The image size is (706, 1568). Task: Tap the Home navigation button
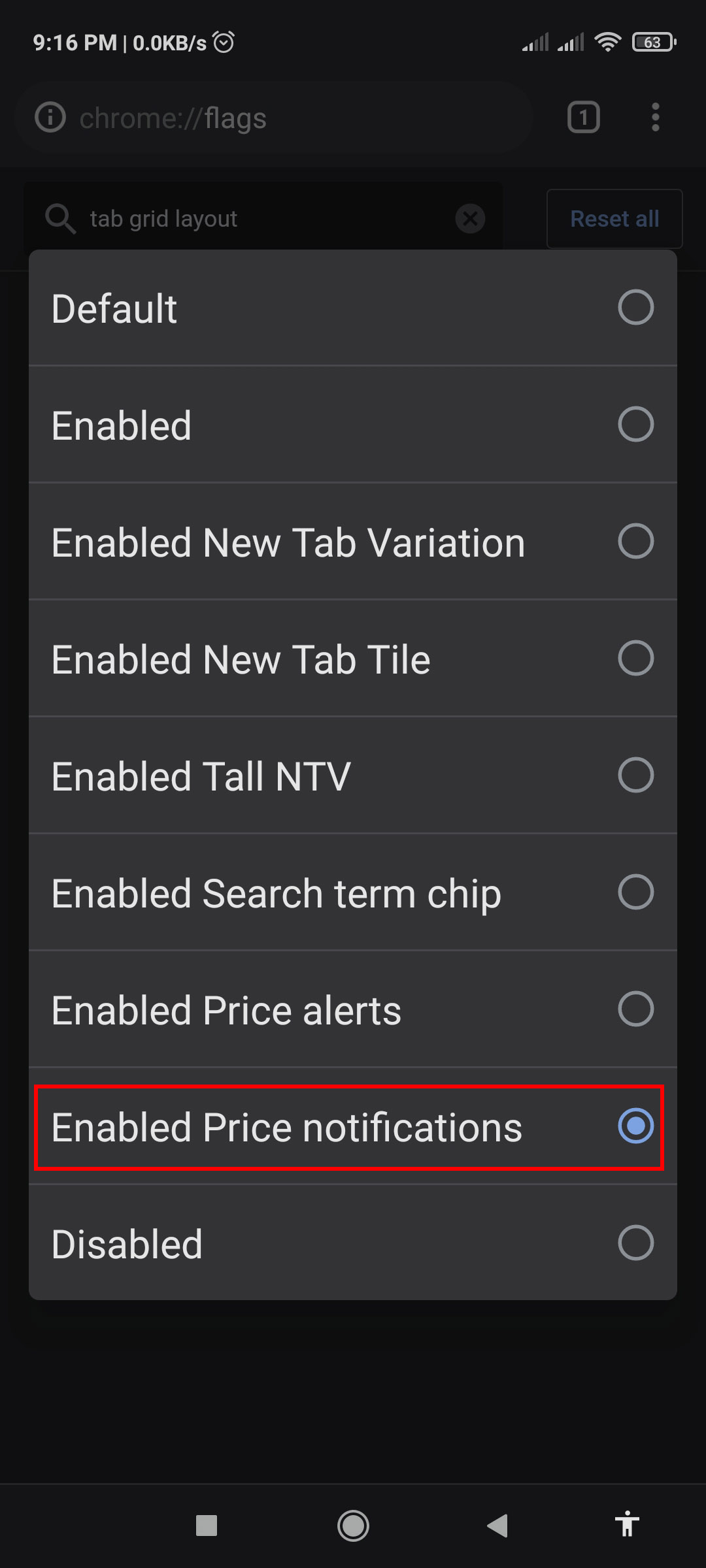[x=352, y=1524]
